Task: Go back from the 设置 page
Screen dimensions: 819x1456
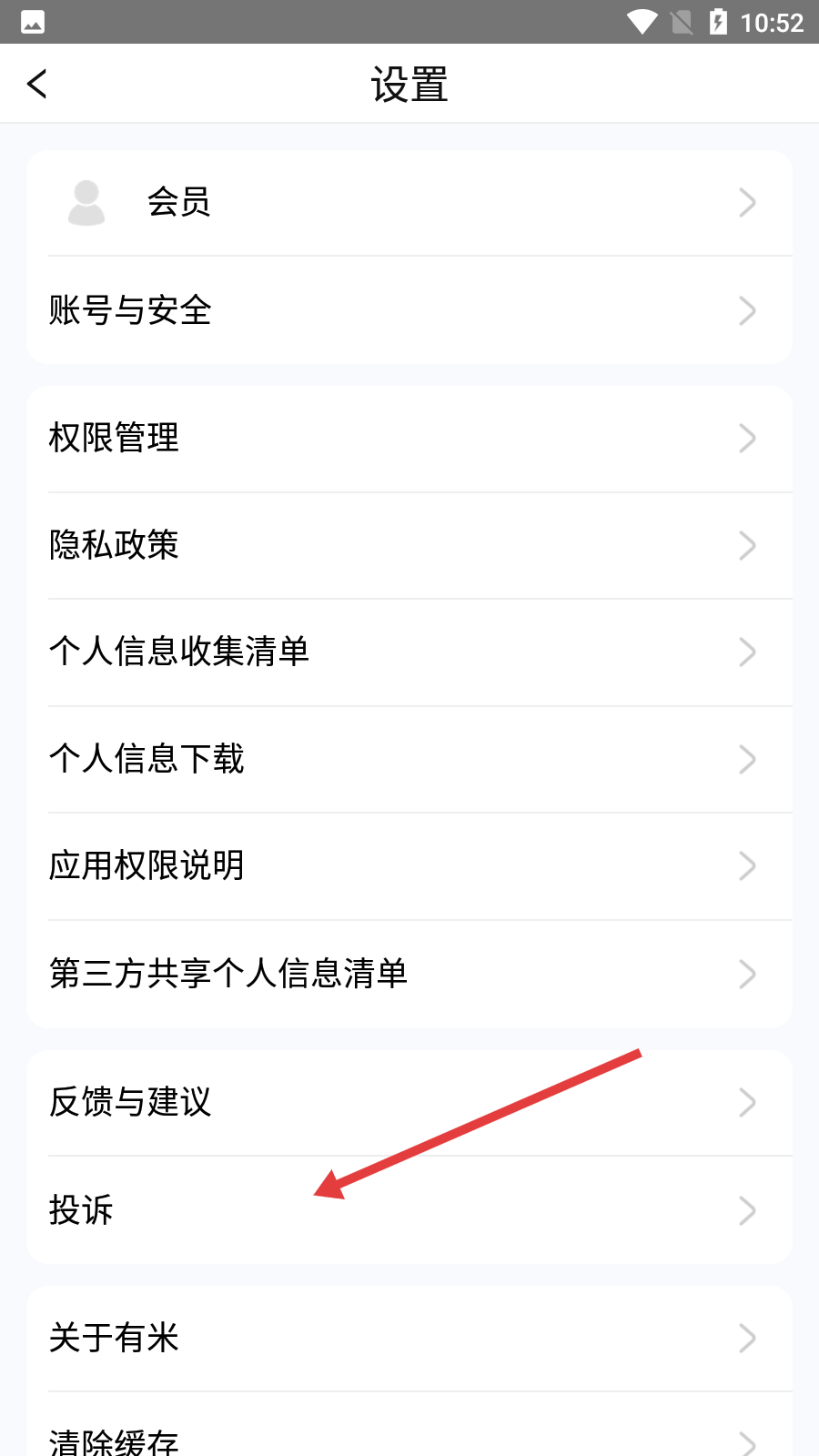Action: 37,84
